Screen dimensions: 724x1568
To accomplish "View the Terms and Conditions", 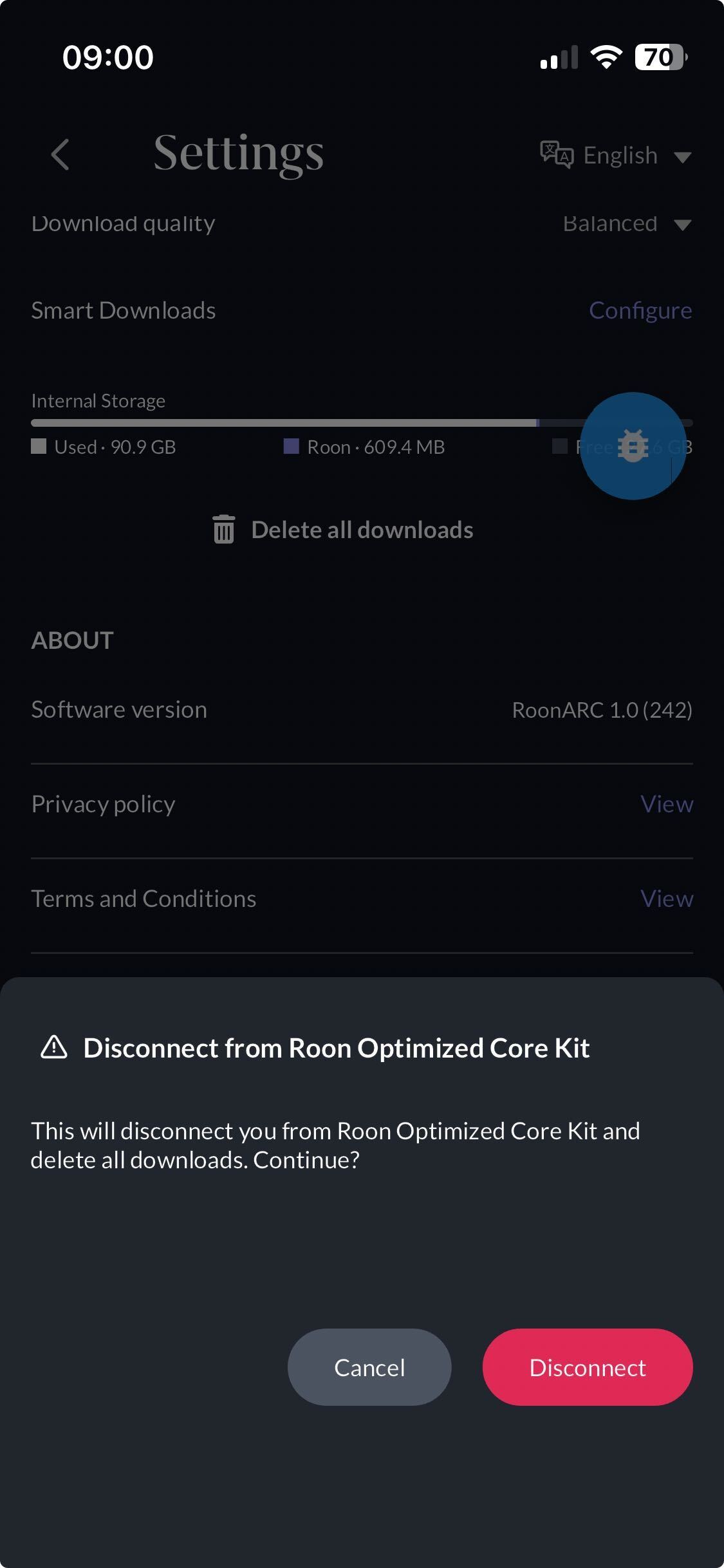I will click(x=667, y=899).
